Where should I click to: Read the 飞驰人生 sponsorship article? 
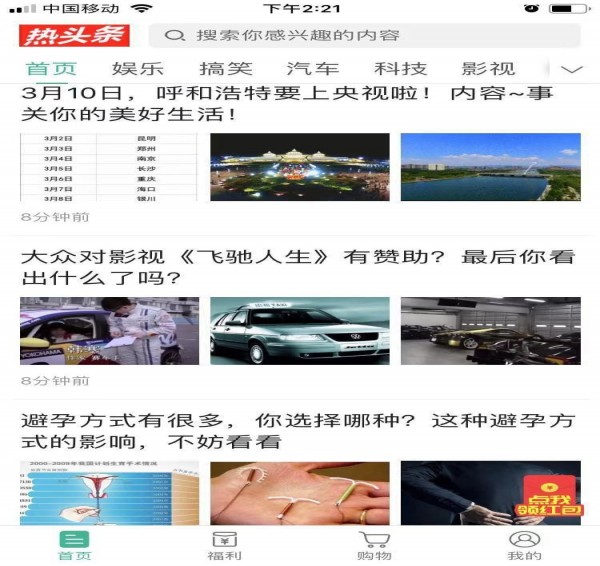[x=299, y=266]
